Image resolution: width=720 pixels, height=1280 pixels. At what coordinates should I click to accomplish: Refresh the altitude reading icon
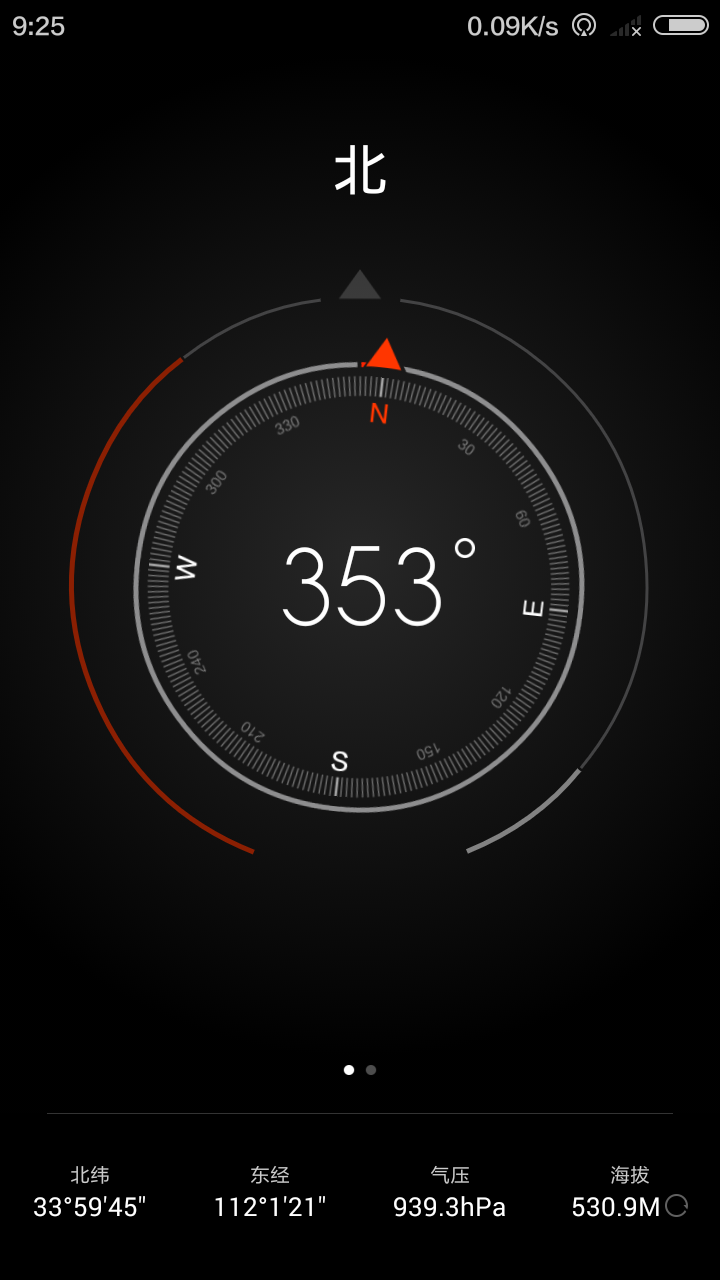pos(677,1205)
